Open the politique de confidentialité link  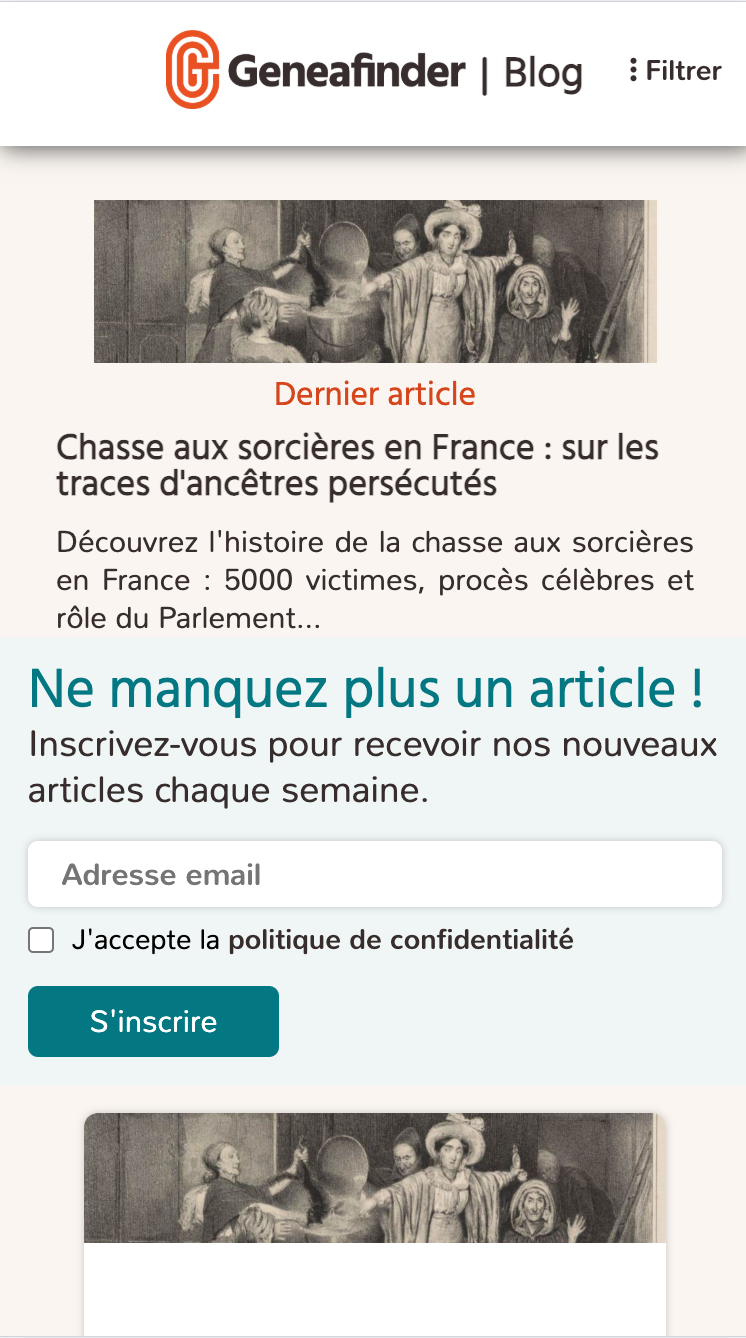tap(401, 940)
